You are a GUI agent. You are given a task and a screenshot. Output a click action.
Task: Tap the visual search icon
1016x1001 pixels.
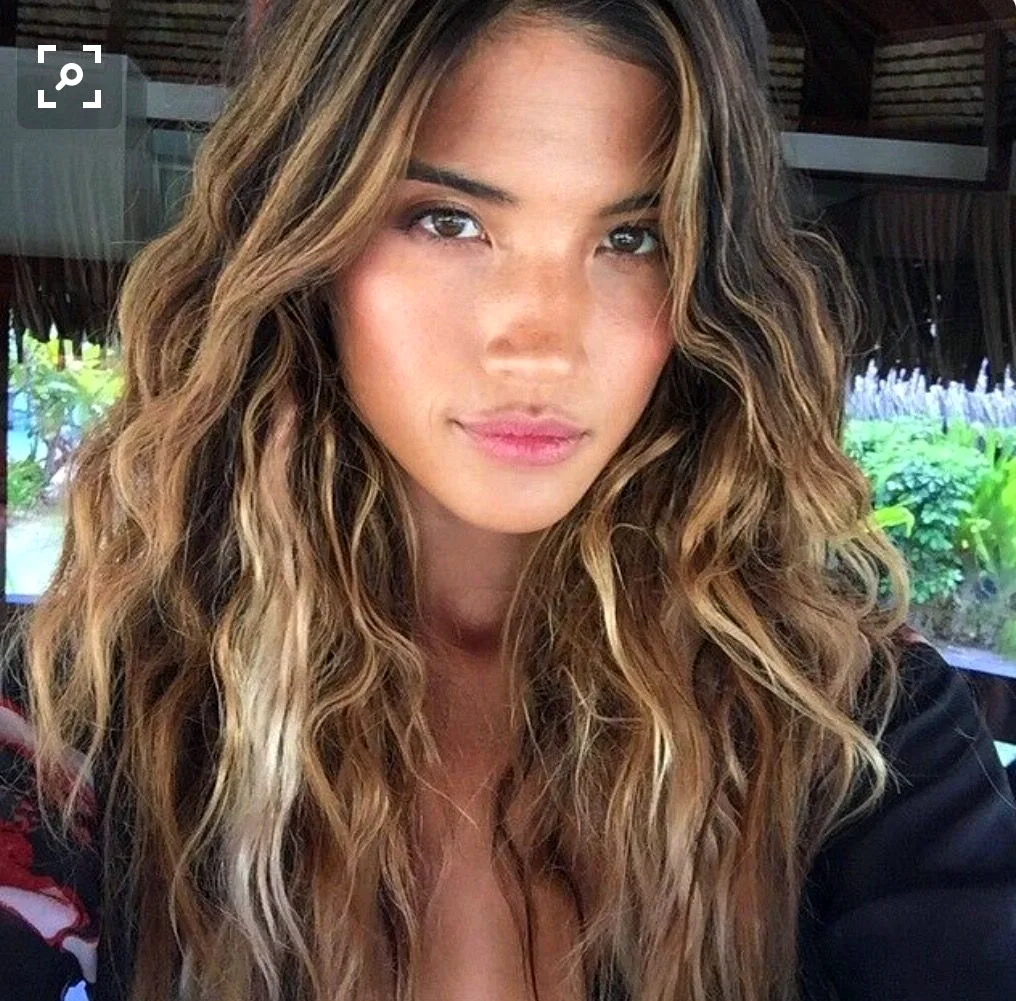69,76
